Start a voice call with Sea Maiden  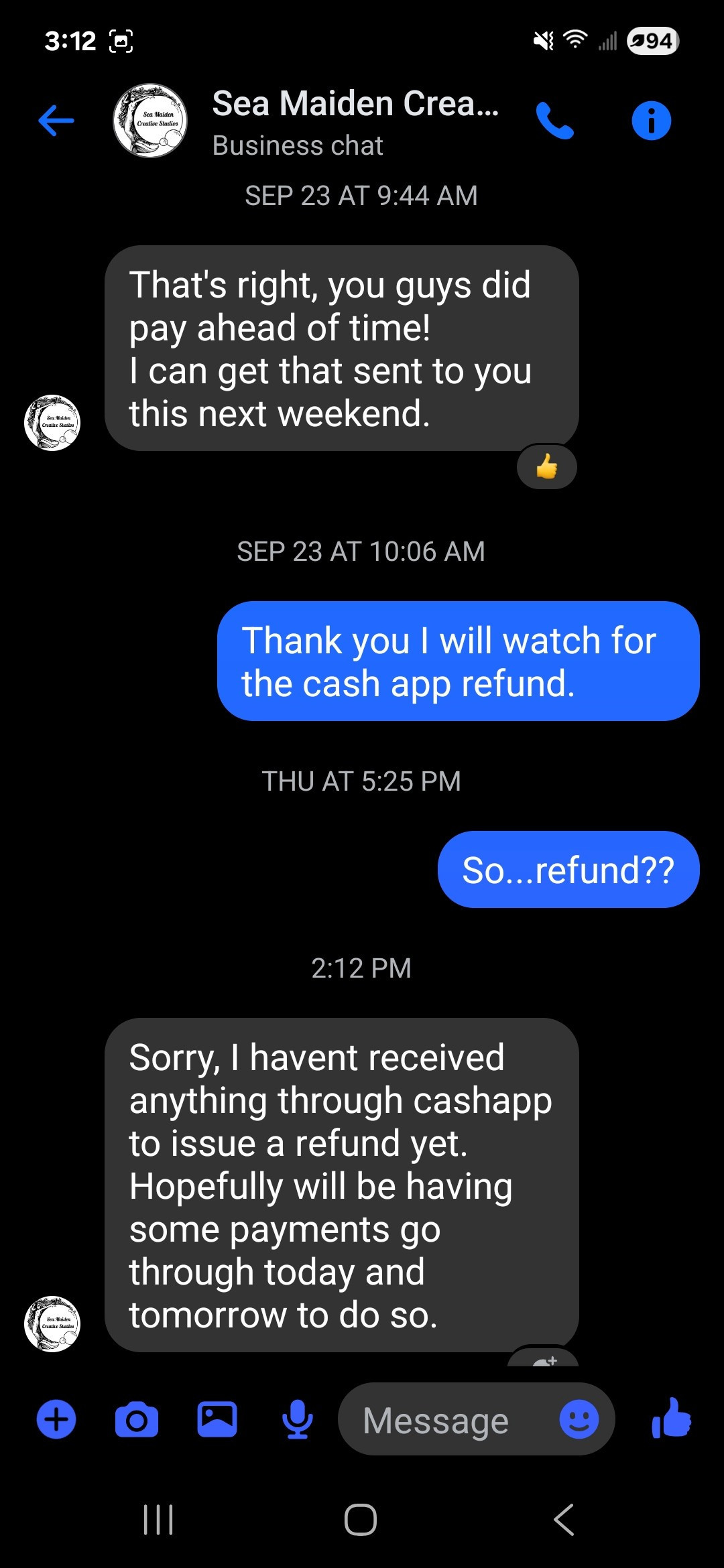coord(555,121)
